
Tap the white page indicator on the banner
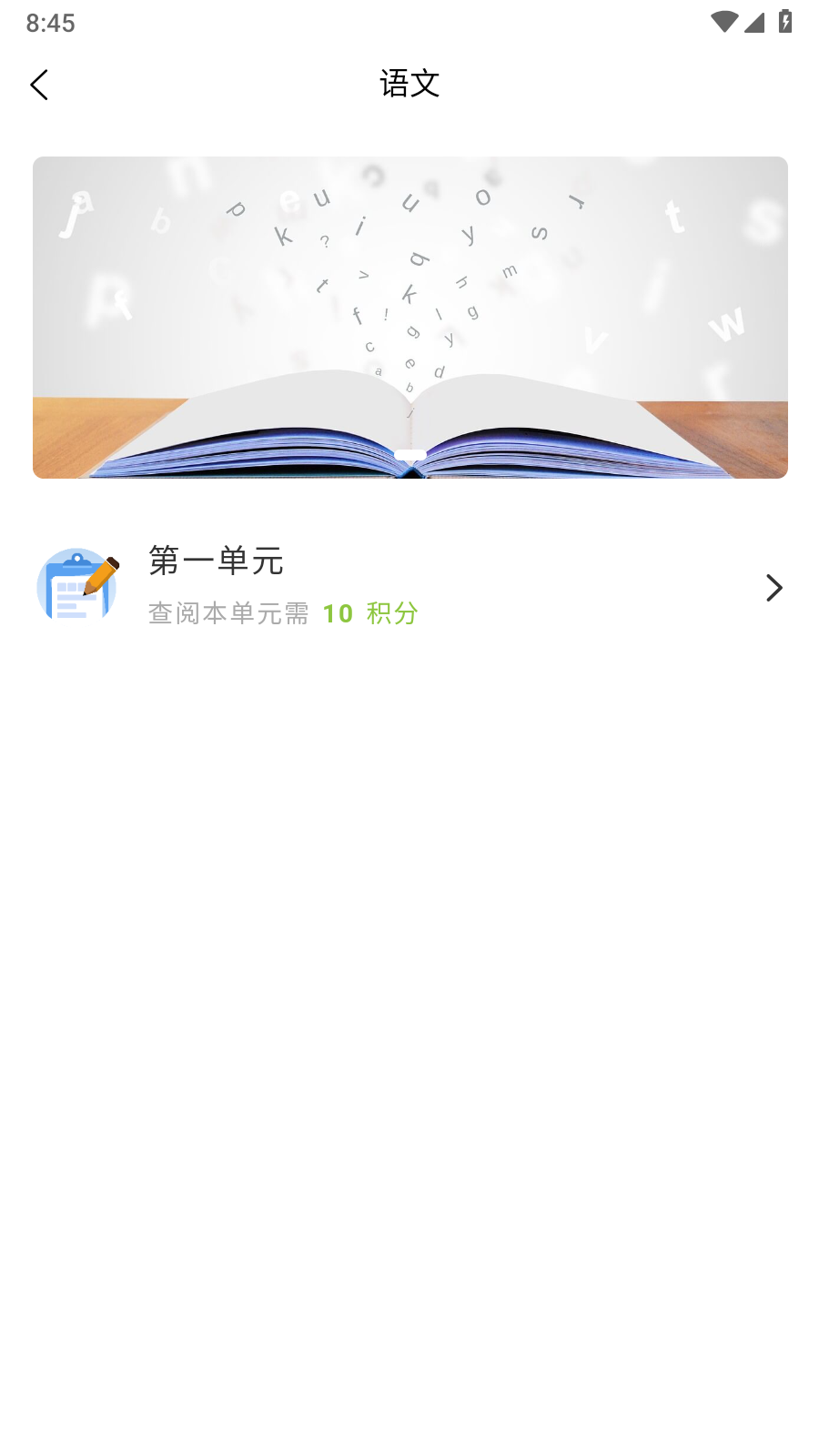[x=412, y=453]
